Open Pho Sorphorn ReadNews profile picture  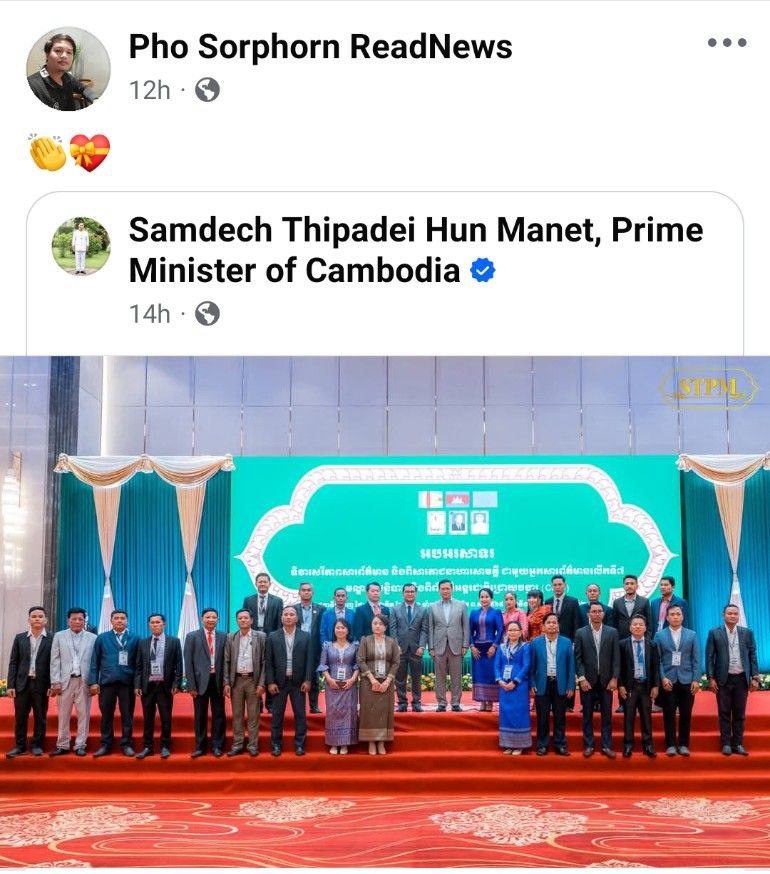68,69
